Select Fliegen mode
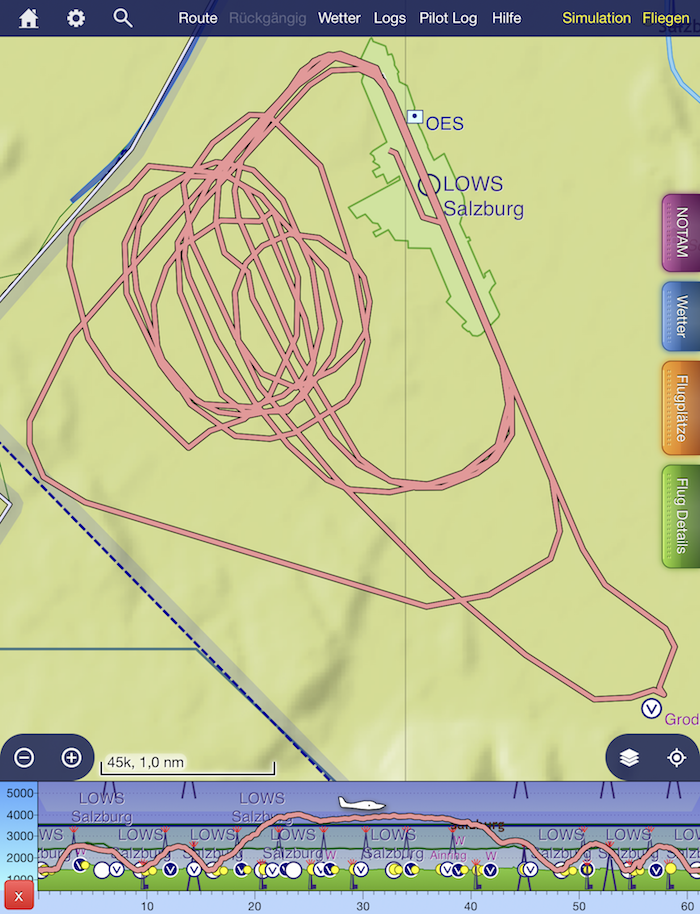 pyautogui.click(x=665, y=18)
